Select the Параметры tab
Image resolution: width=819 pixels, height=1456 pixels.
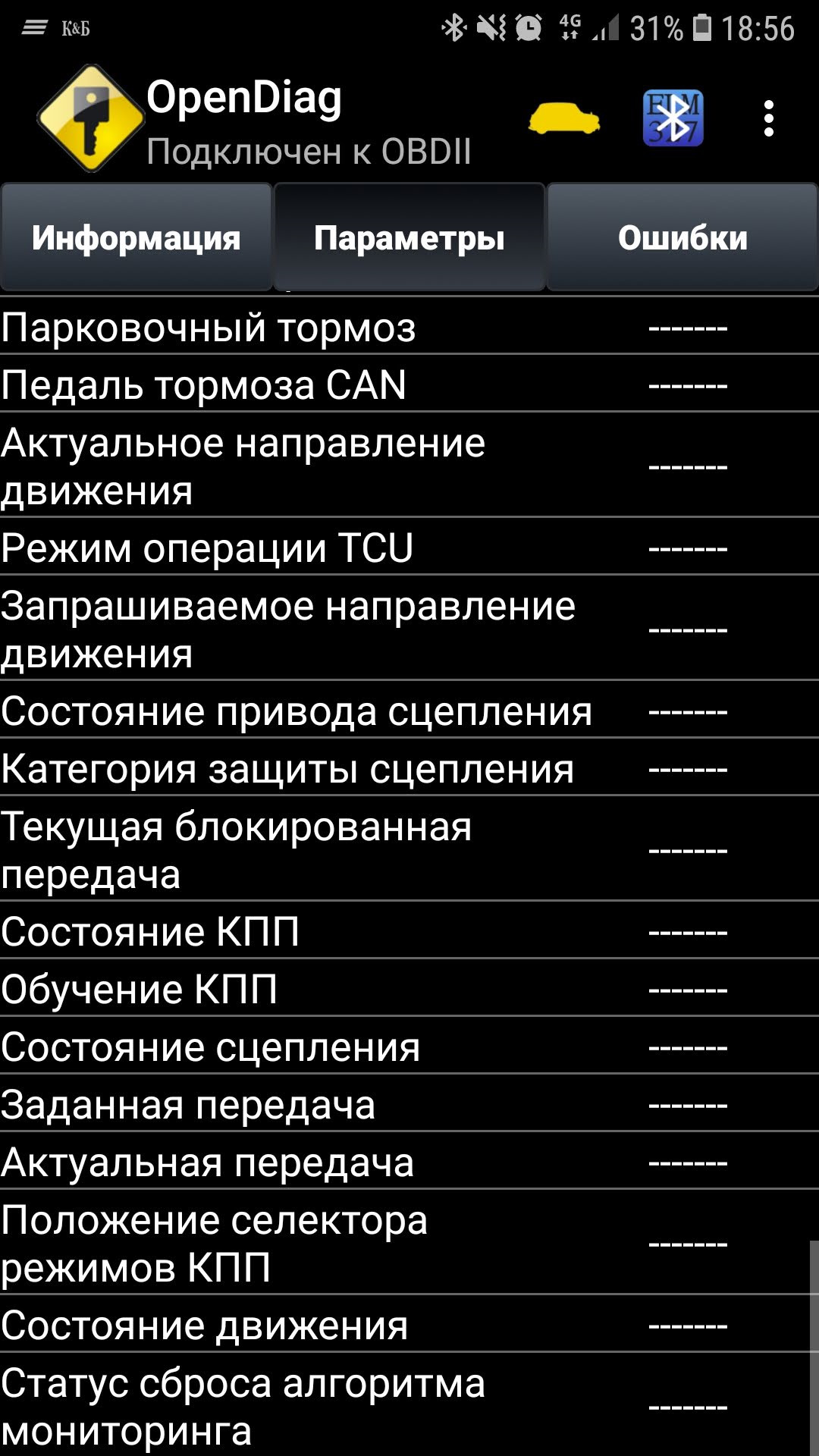409,237
